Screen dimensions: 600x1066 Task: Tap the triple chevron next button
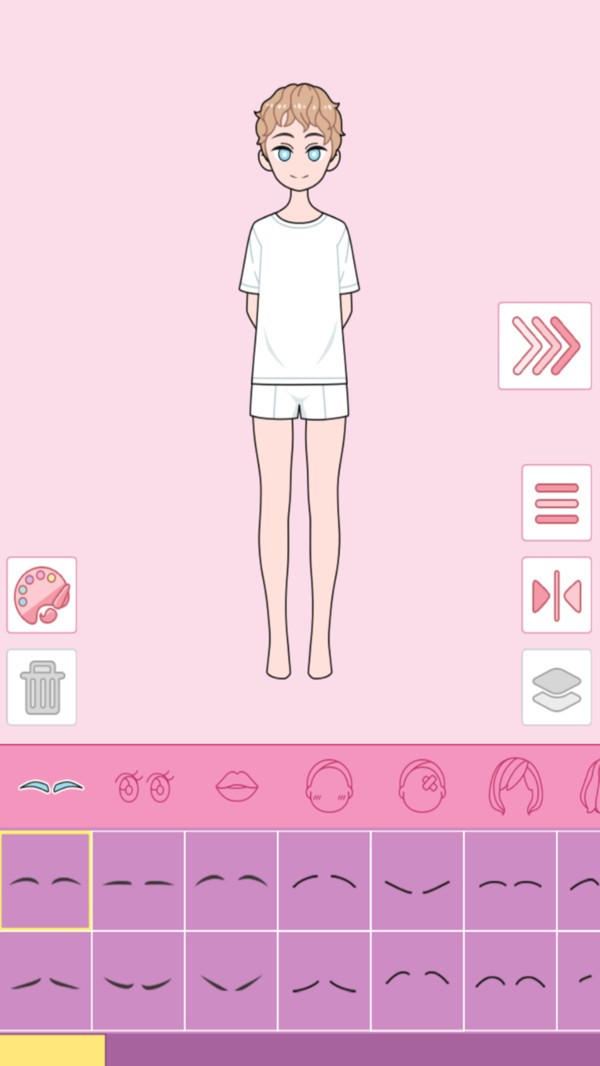[545, 346]
